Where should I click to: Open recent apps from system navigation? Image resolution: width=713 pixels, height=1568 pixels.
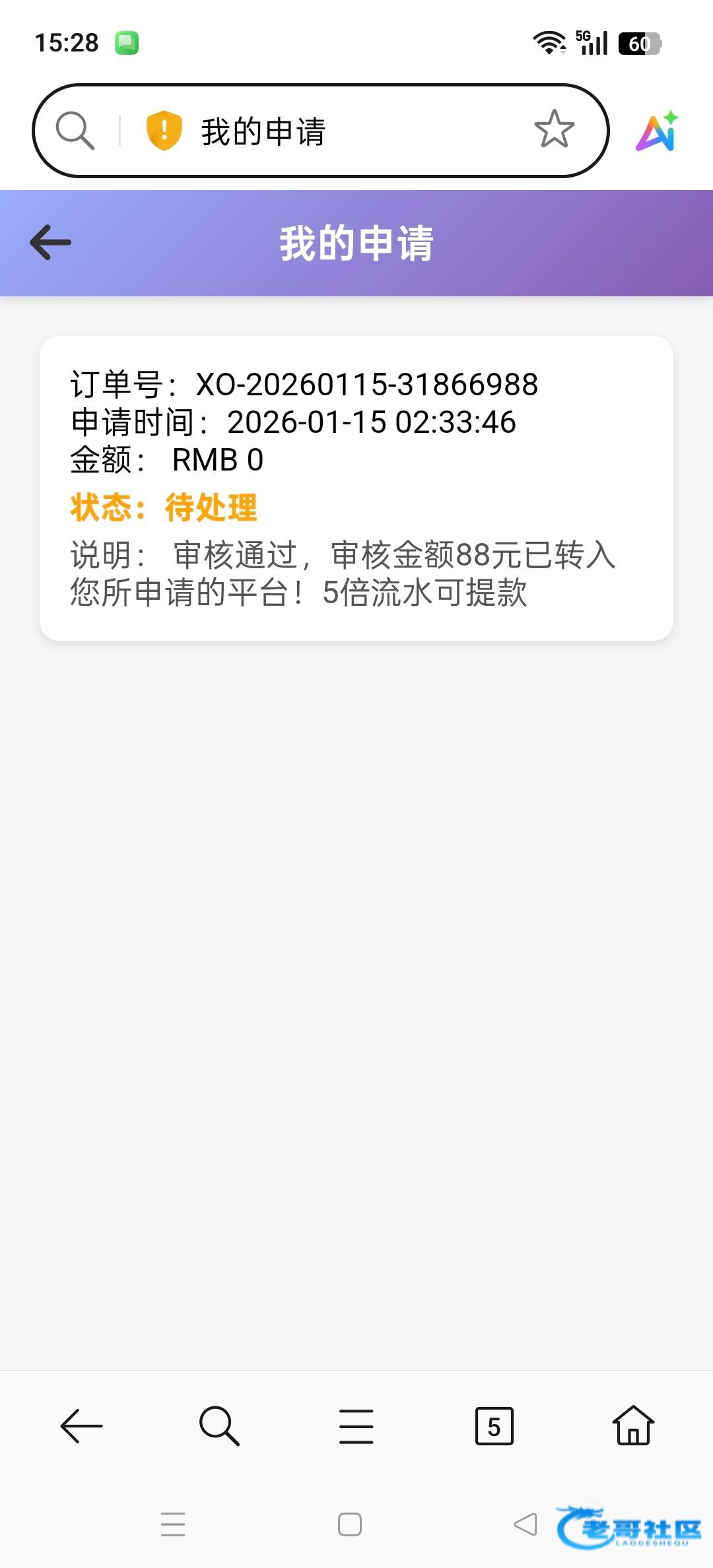[173, 1524]
